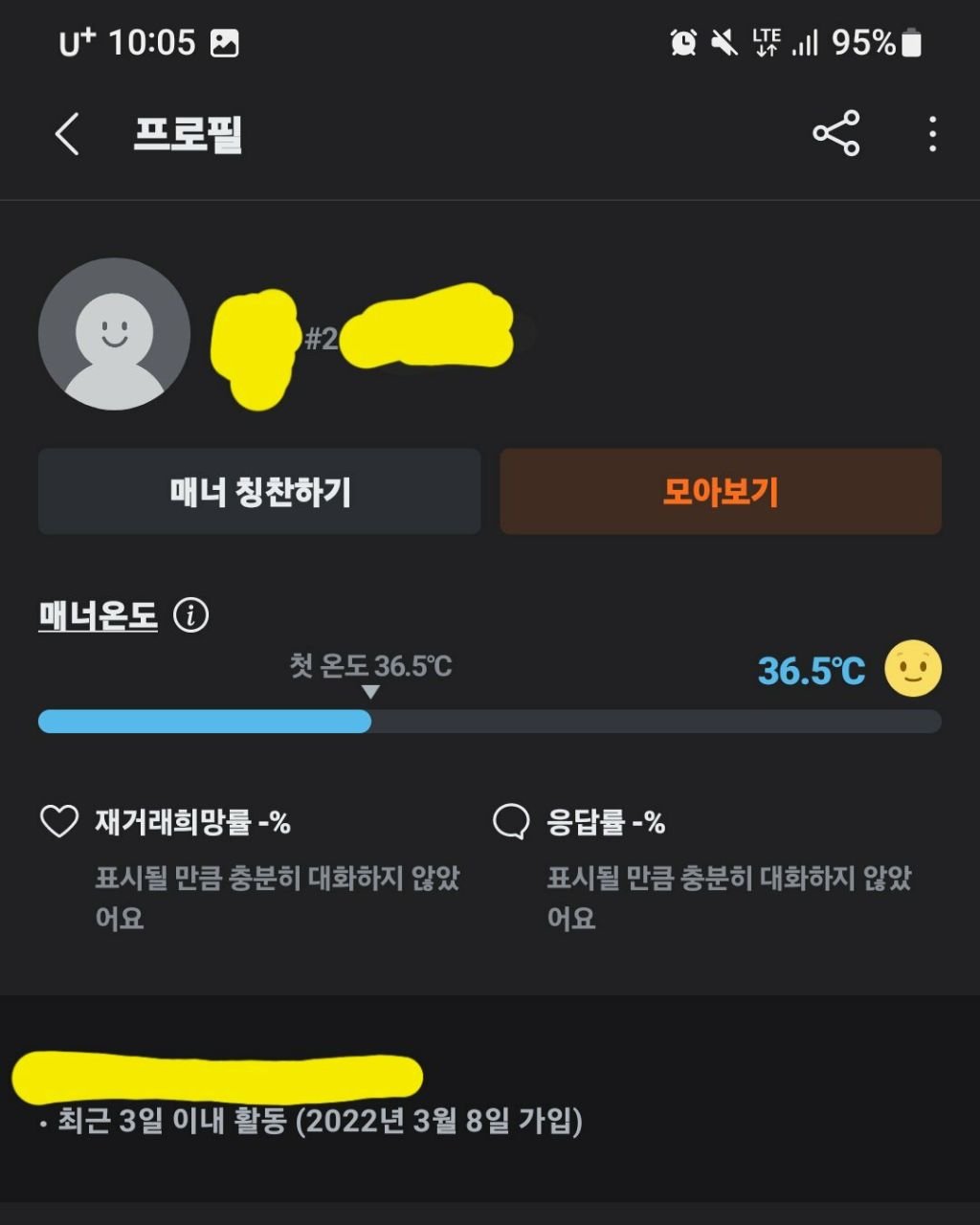980x1225 pixels.
Task: Go back from the profile page
Action: point(67,134)
